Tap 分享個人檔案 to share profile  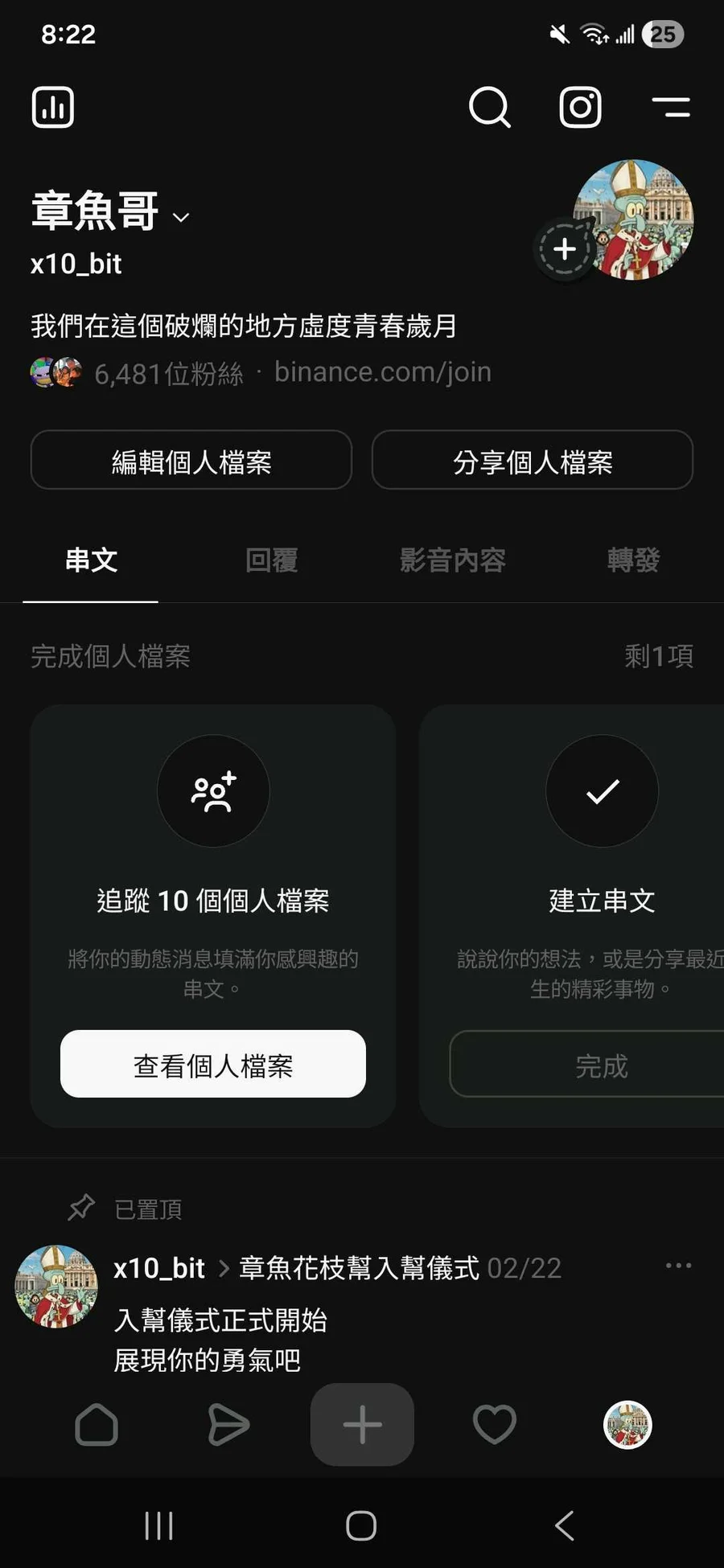[532, 460]
